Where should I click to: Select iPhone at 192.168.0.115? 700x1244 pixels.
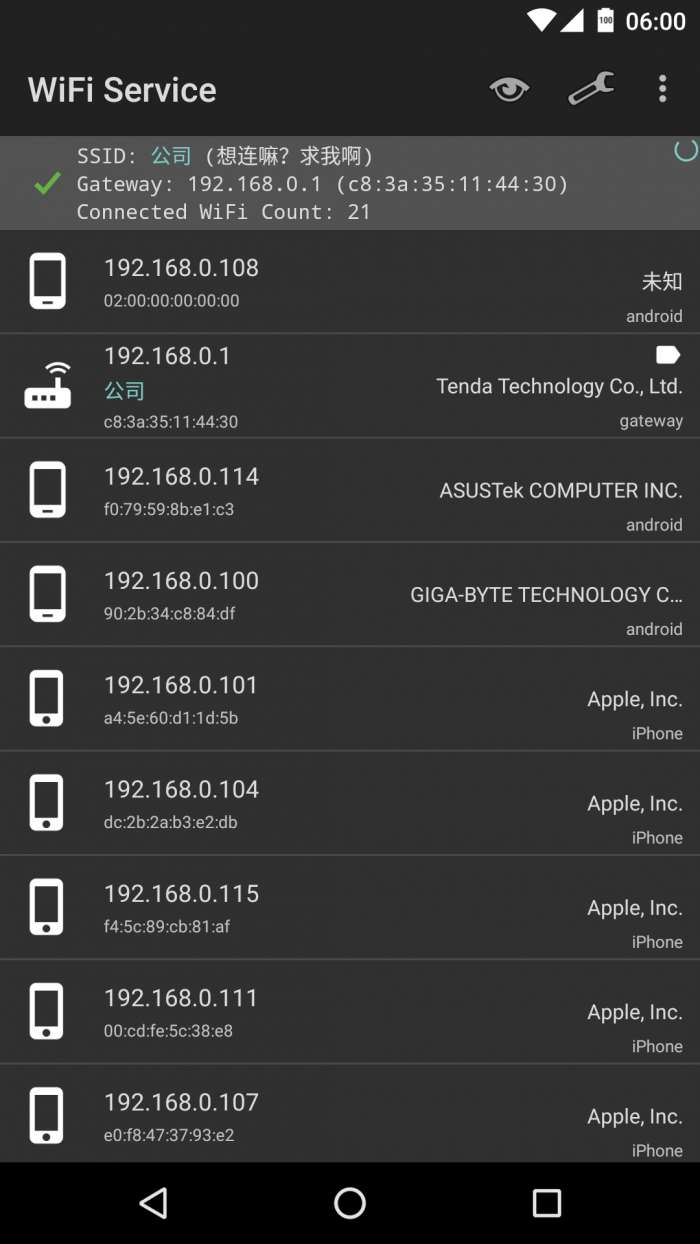[350, 908]
